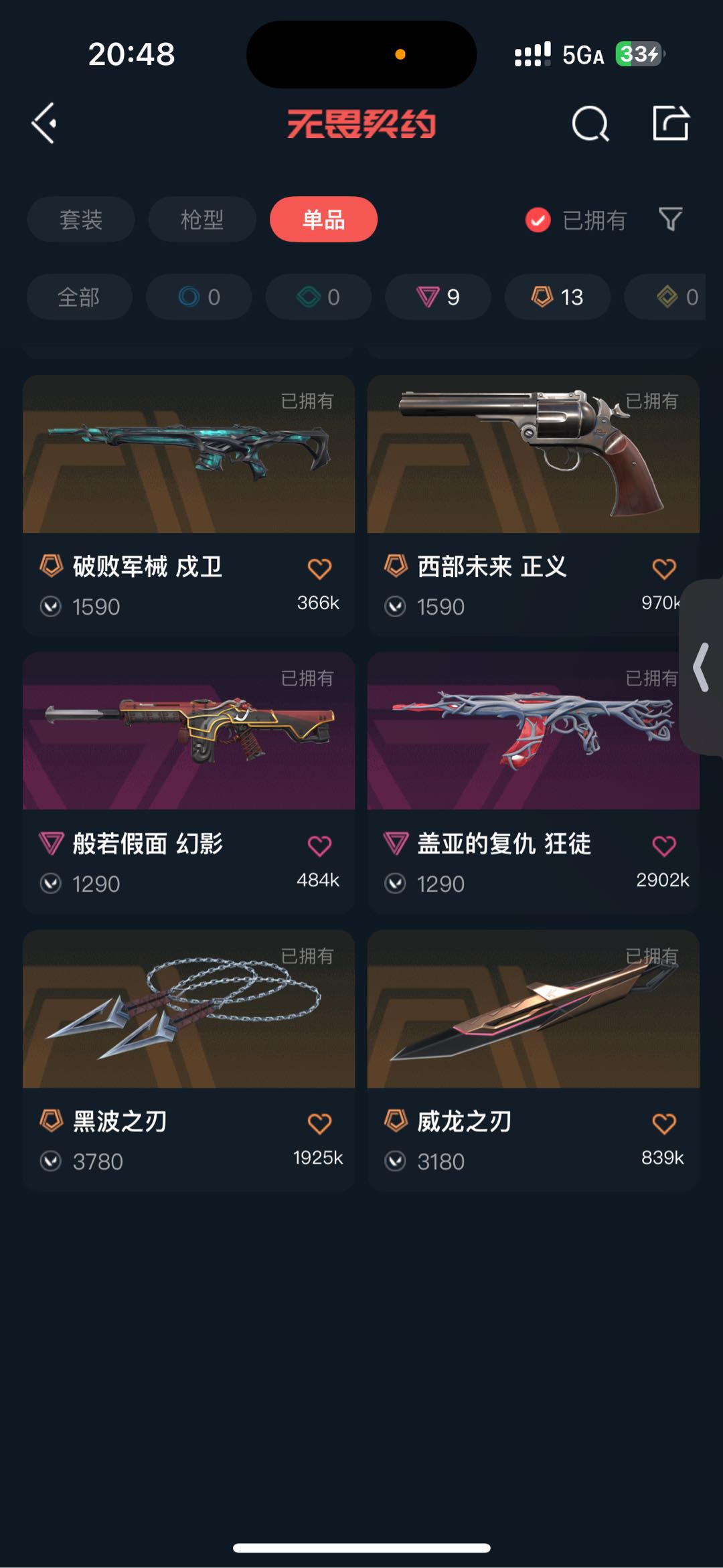Open the filter funnel icon
The image size is (723, 1568).
670,219
